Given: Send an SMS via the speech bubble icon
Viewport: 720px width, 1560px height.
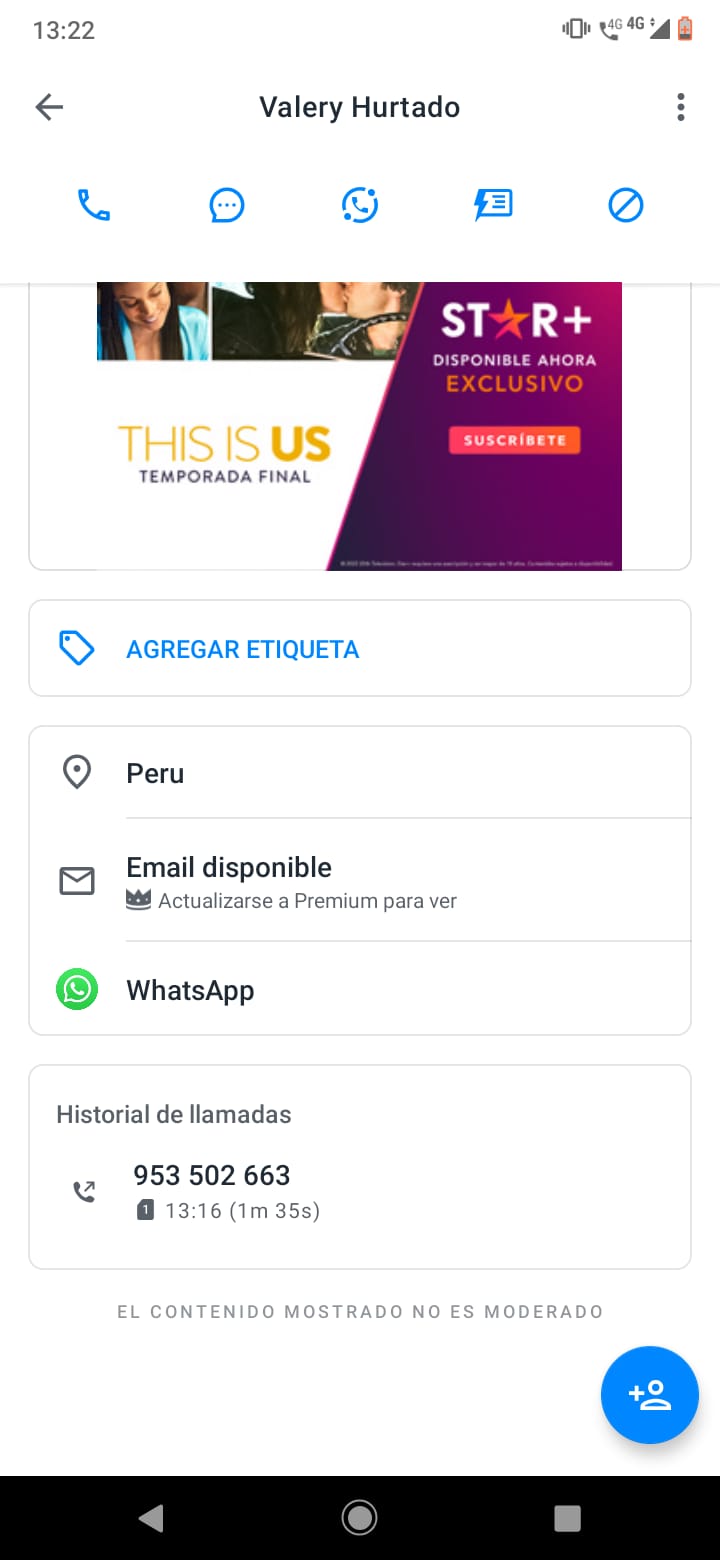Looking at the screenshot, I should tap(227, 206).
